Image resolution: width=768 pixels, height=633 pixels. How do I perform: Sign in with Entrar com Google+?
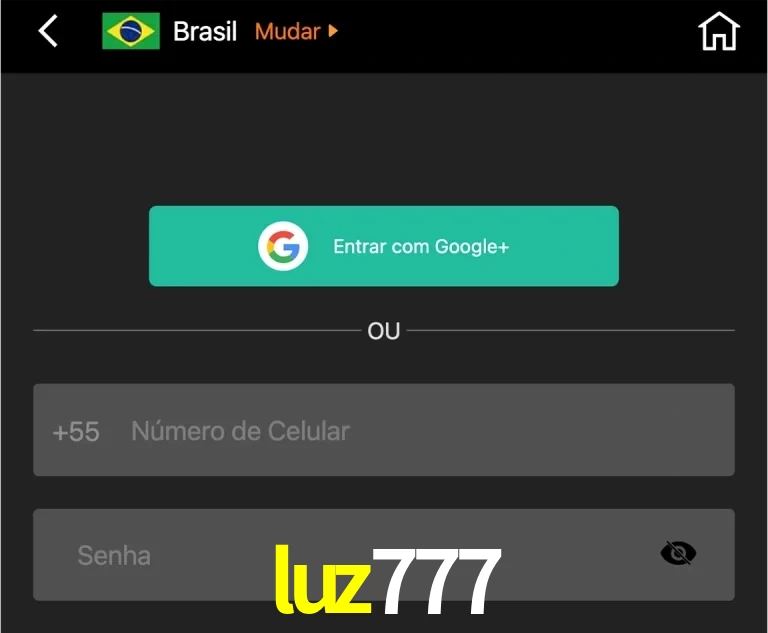click(384, 246)
